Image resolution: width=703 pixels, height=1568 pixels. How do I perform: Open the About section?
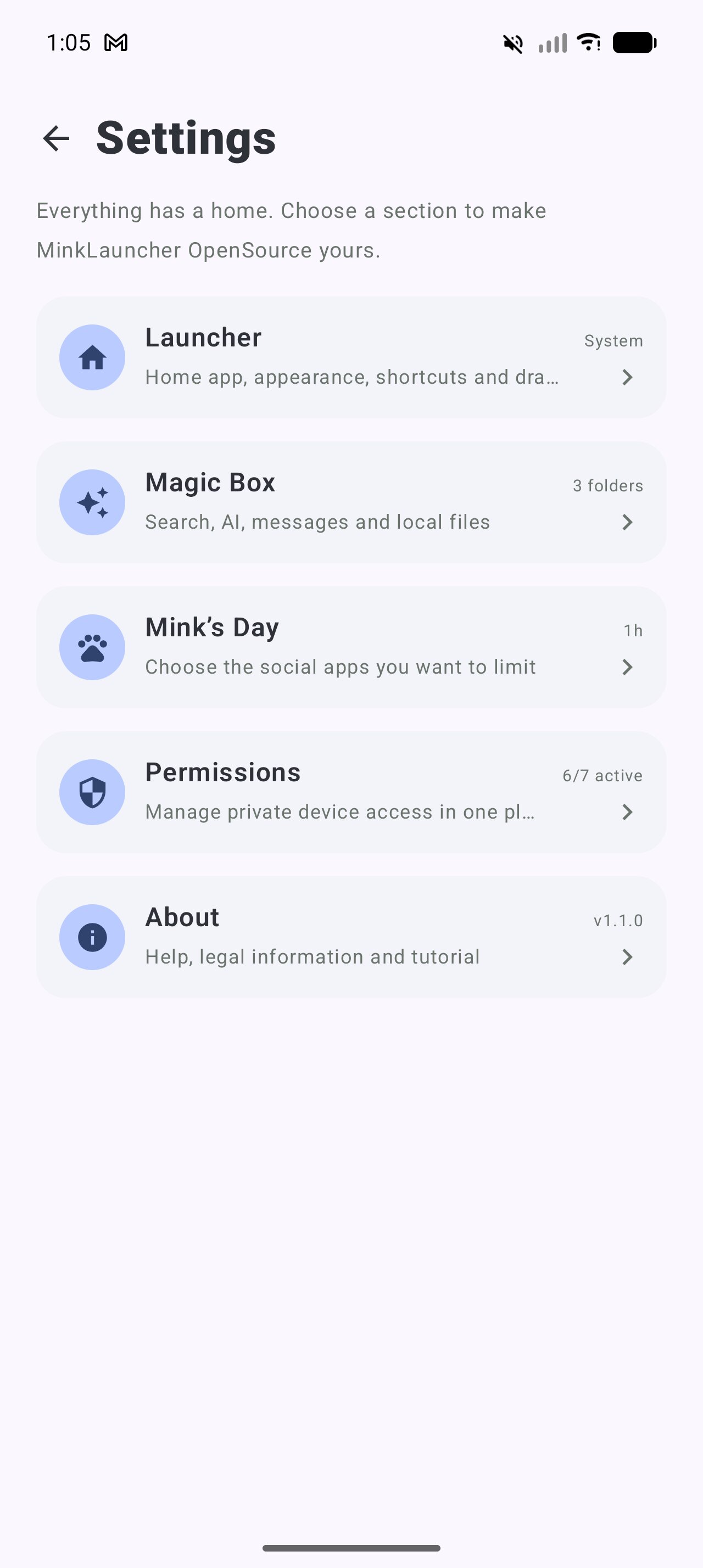coord(351,937)
